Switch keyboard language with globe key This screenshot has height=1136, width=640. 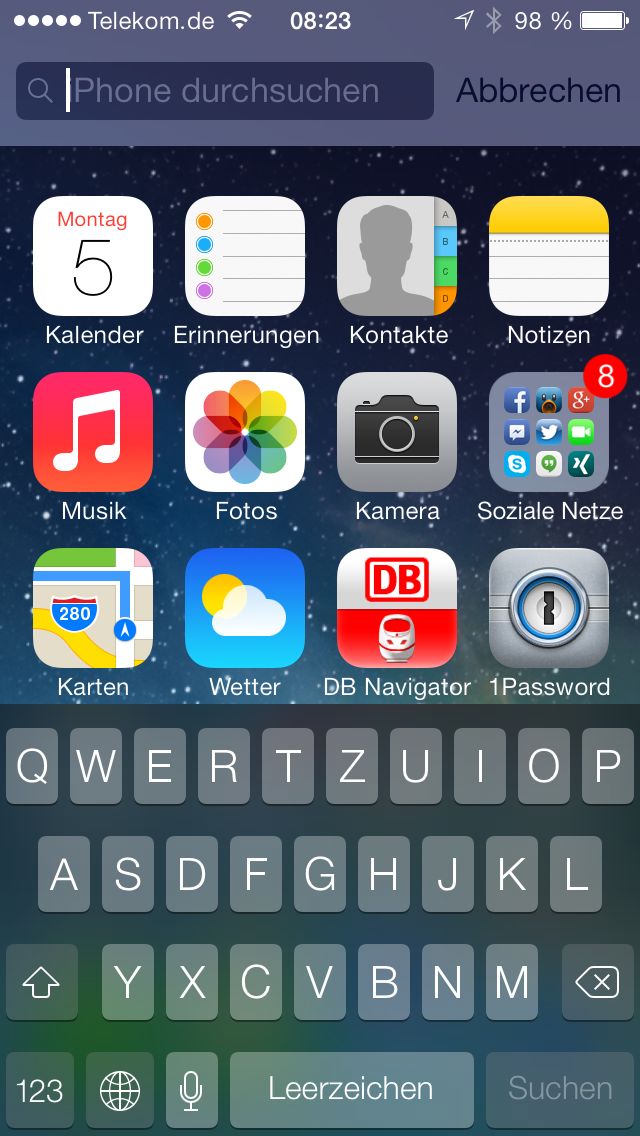[x=120, y=1090]
